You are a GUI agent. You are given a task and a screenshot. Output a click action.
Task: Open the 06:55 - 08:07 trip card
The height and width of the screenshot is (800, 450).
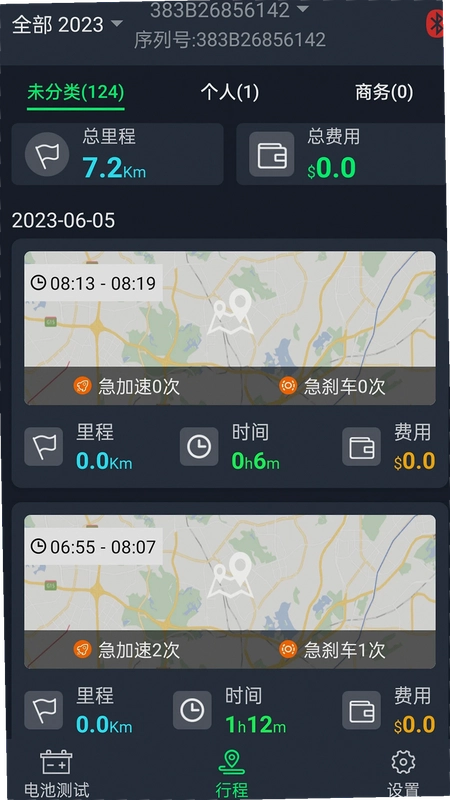[x=230, y=620]
